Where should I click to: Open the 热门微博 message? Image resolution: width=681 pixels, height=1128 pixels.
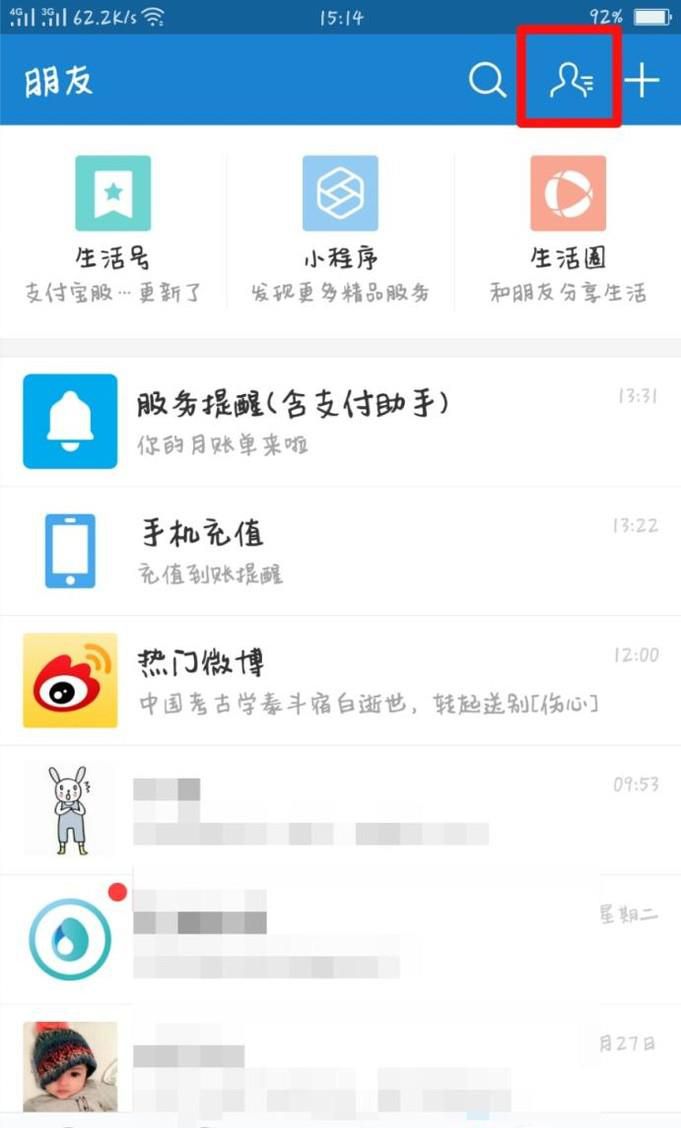tap(340, 680)
